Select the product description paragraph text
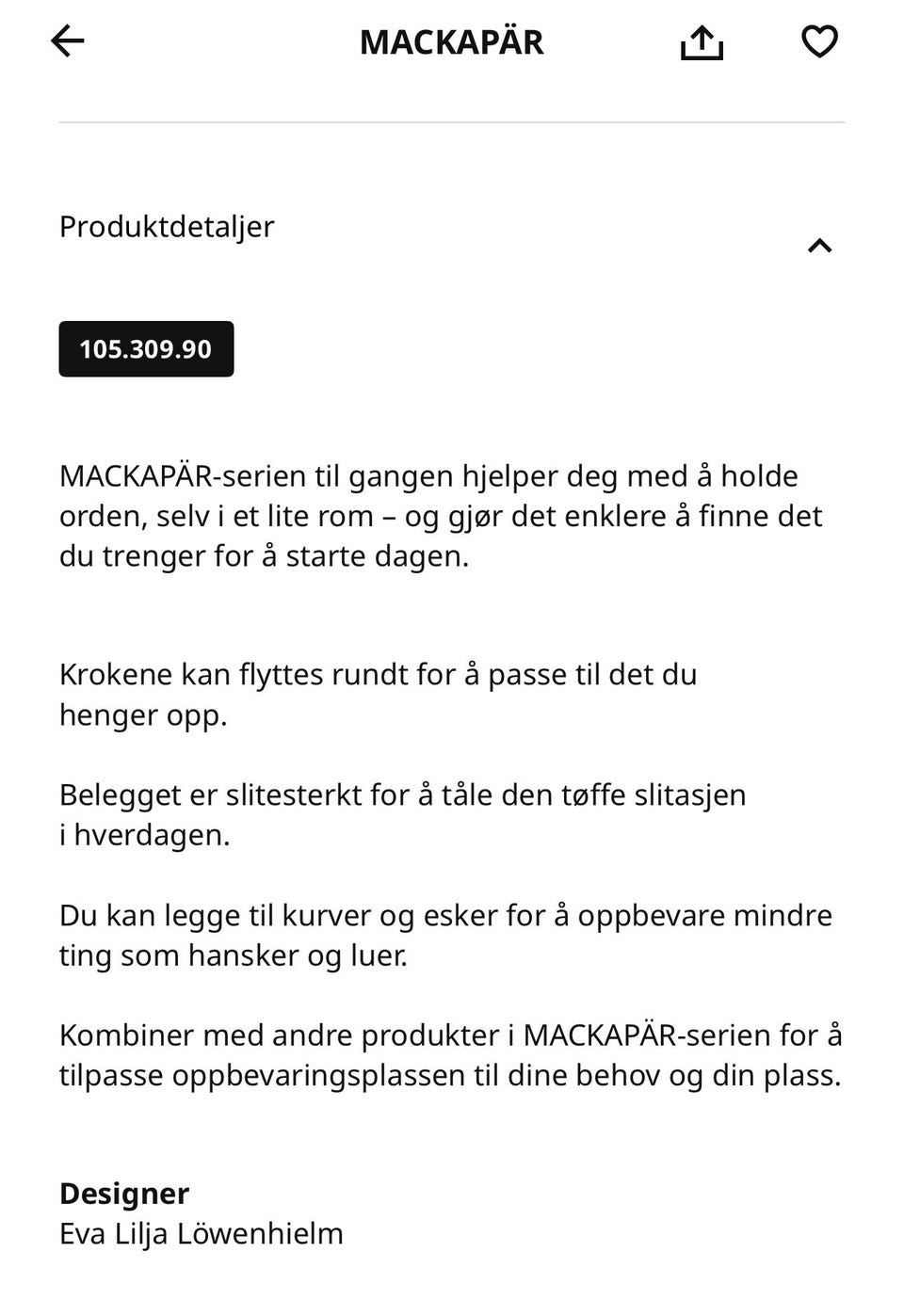 click(441, 515)
